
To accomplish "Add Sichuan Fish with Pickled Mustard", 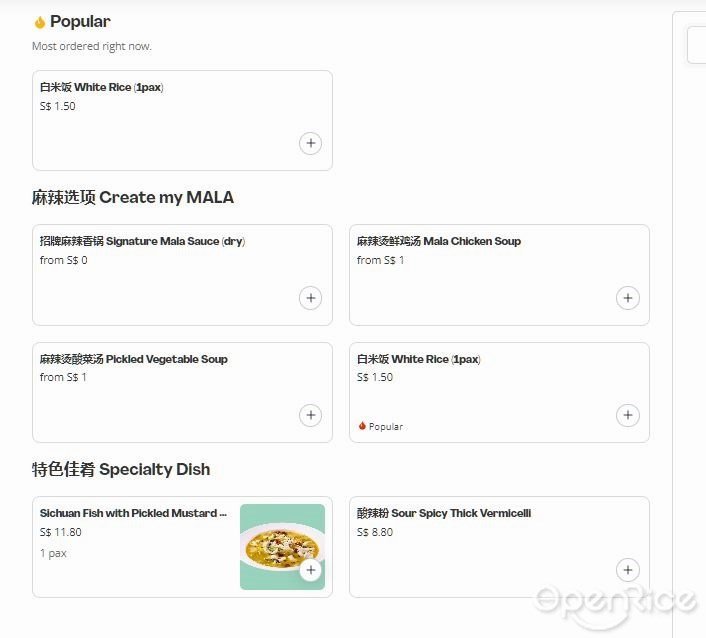I will [311, 570].
